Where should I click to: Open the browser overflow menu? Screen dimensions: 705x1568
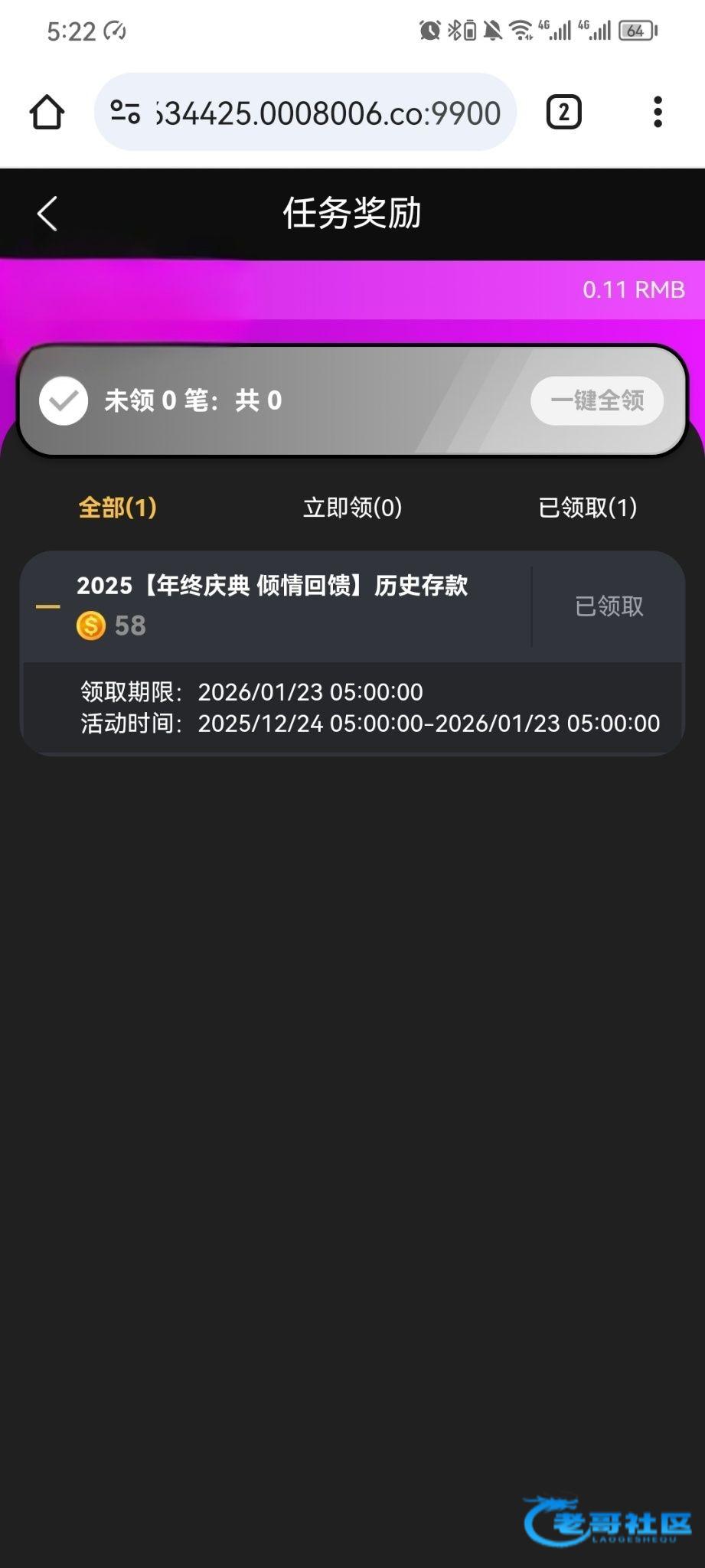(658, 113)
